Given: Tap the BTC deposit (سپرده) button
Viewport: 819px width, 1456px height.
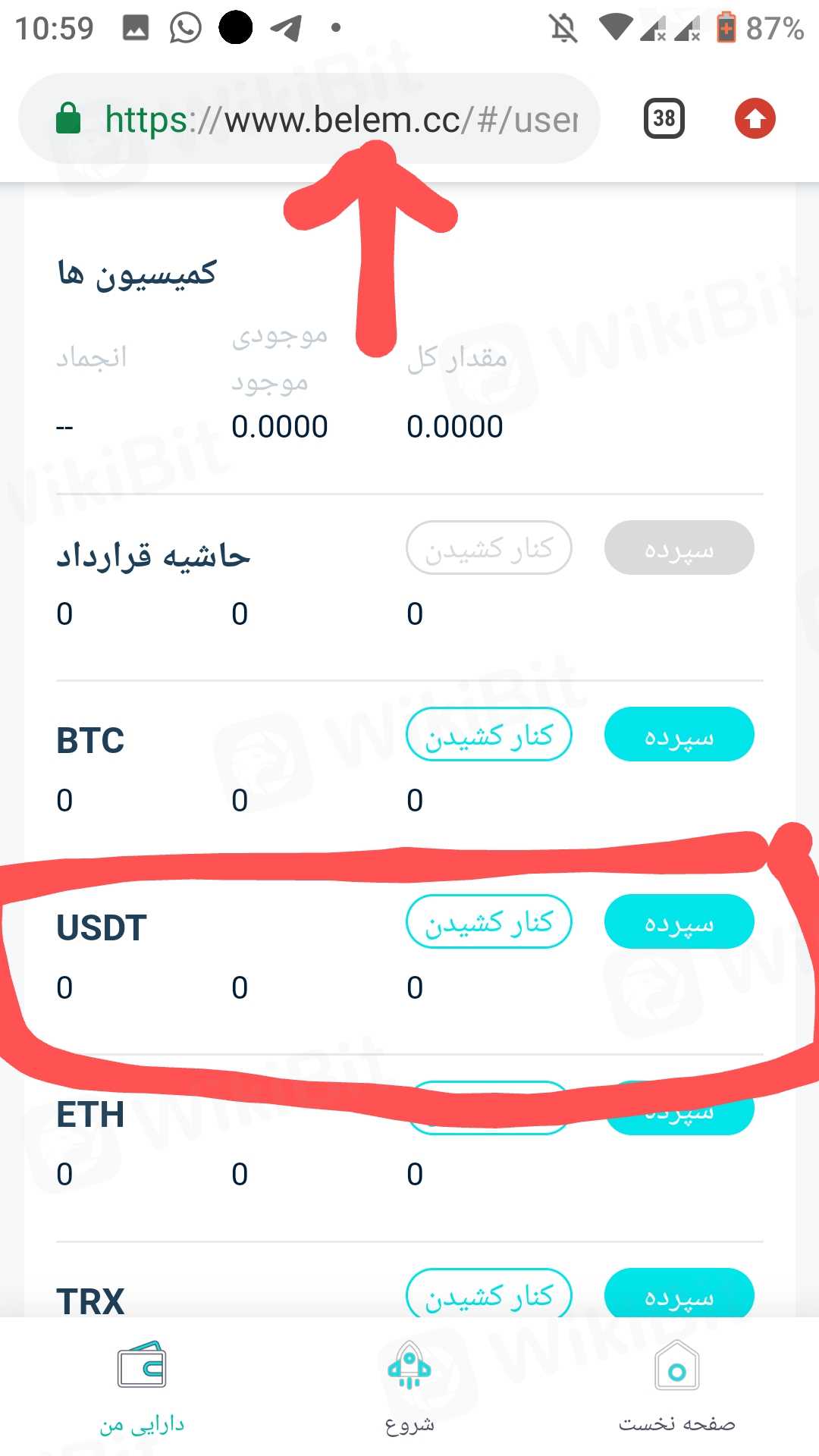Looking at the screenshot, I should point(679,735).
